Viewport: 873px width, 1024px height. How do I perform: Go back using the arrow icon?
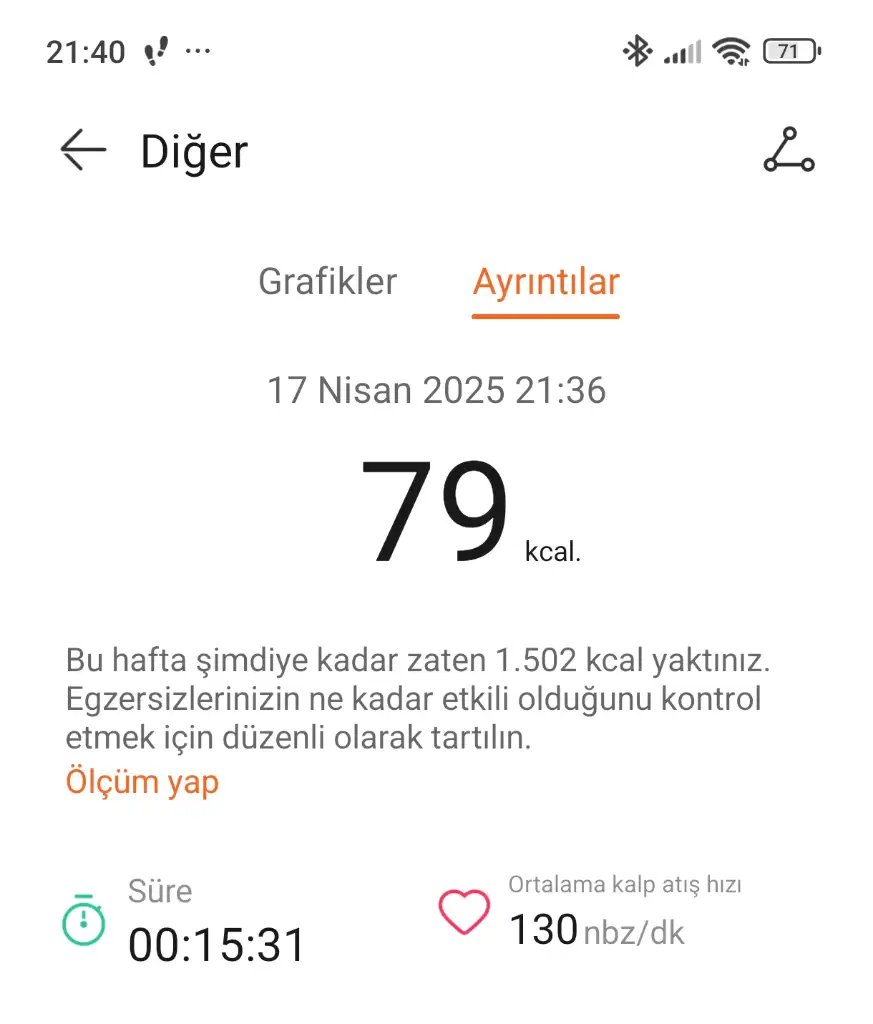(x=83, y=151)
